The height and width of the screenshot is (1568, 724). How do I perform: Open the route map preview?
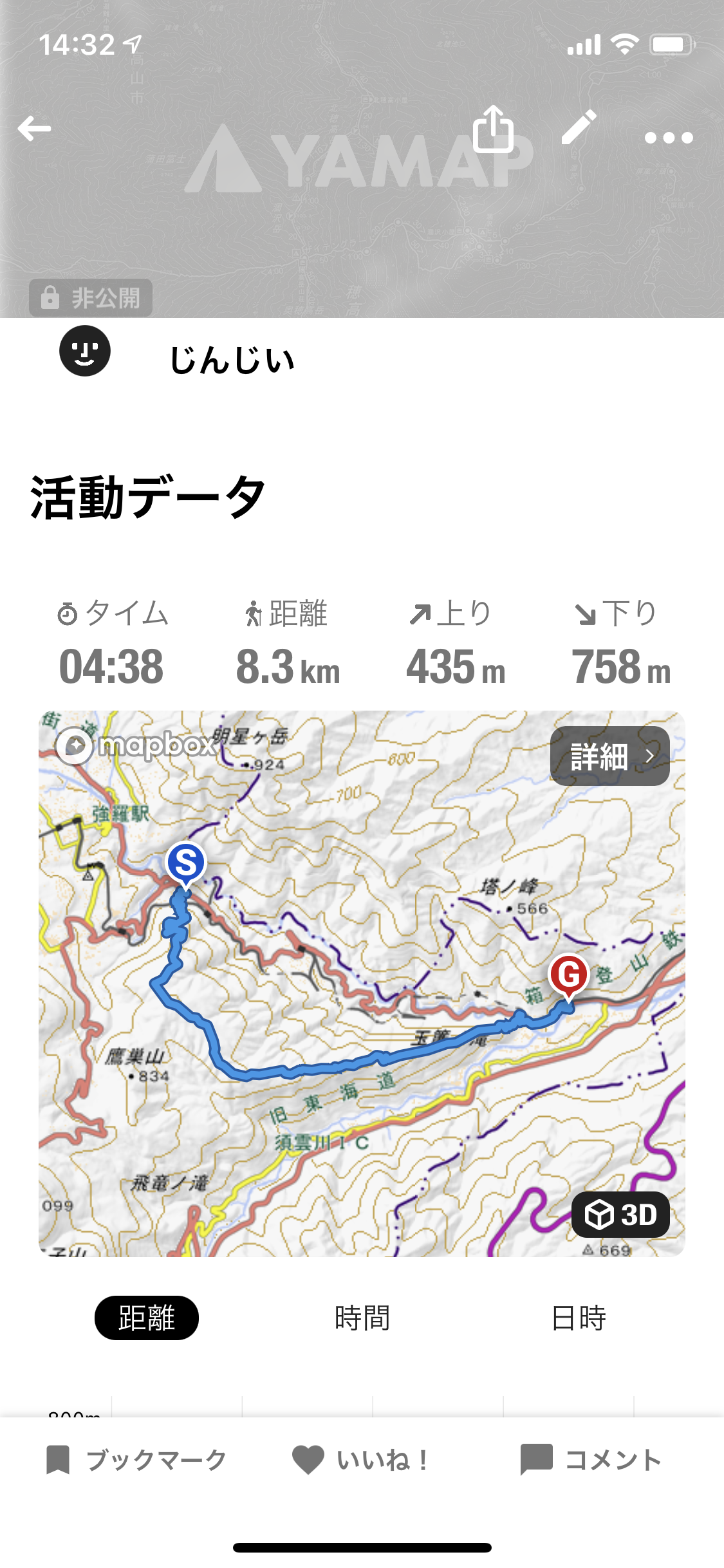(362, 984)
